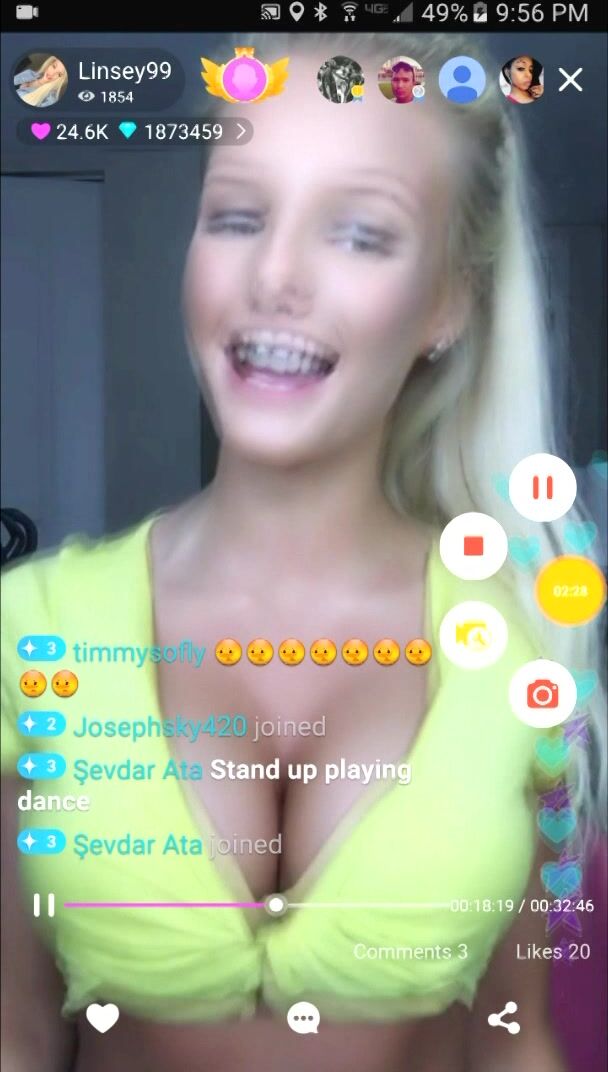Viewport: 608px width, 1072px height.
Task: Pause the screen recording
Action: (542, 488)
